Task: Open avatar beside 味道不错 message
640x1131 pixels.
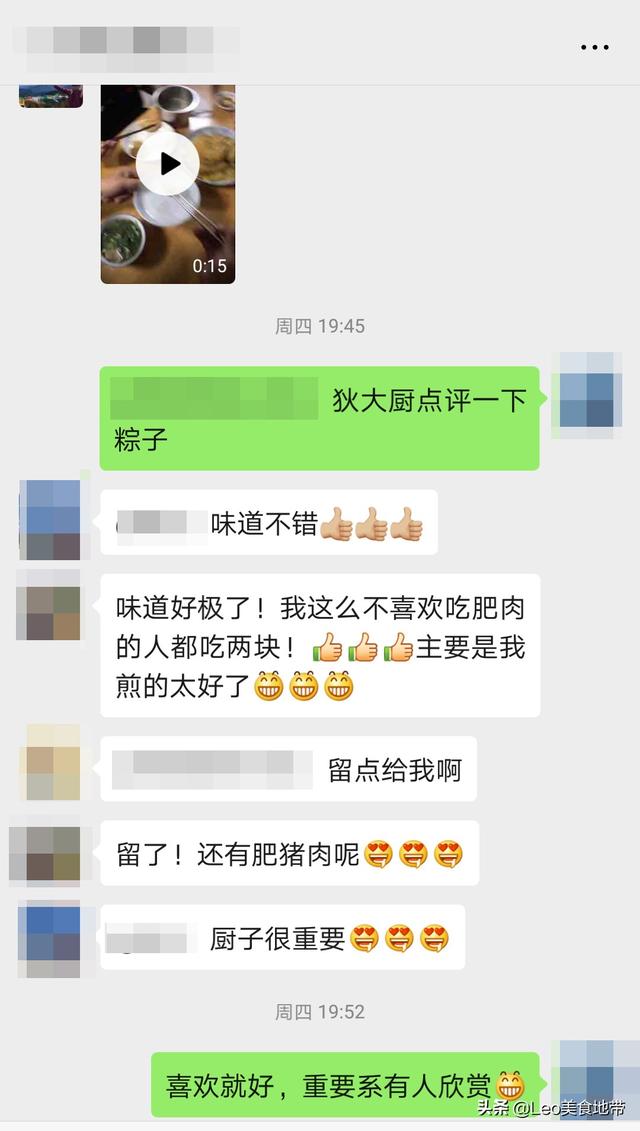Action: 50,520
